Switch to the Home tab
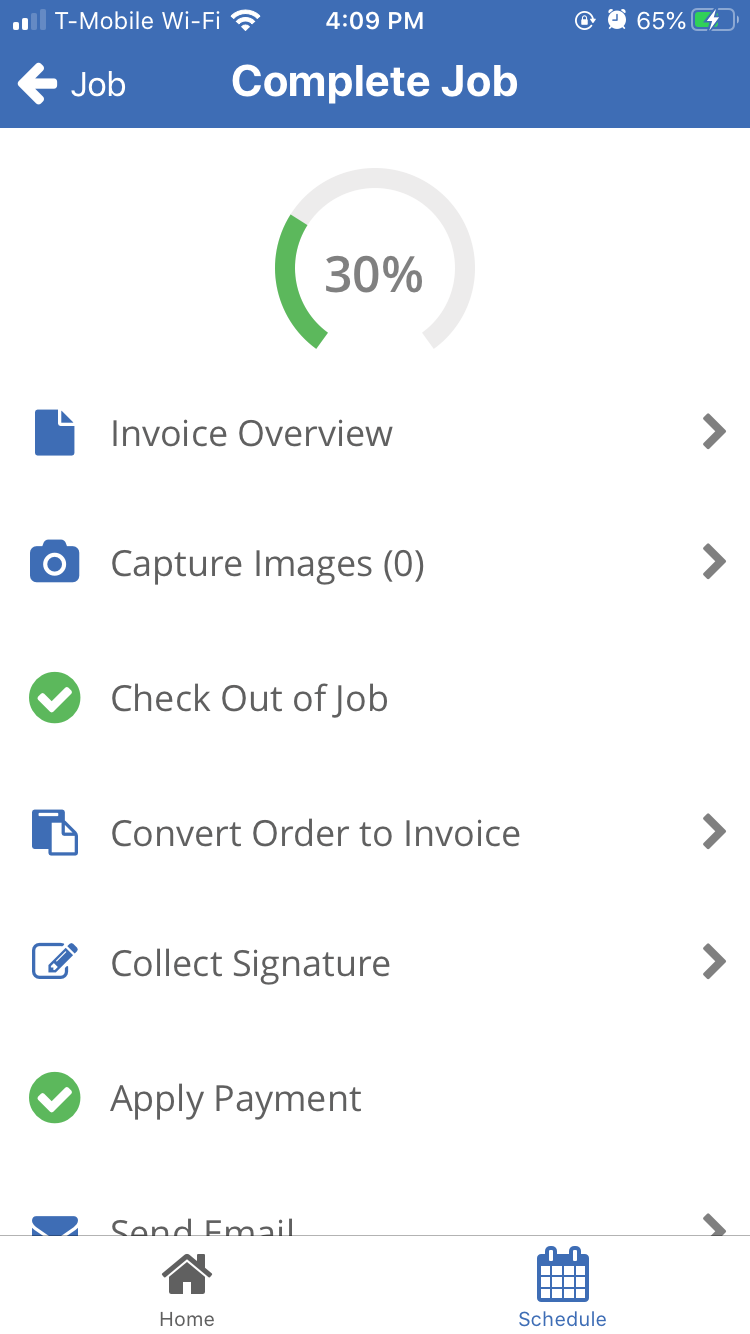The height and width of the screenshot is (1334, 750). tap(187, 1290)
